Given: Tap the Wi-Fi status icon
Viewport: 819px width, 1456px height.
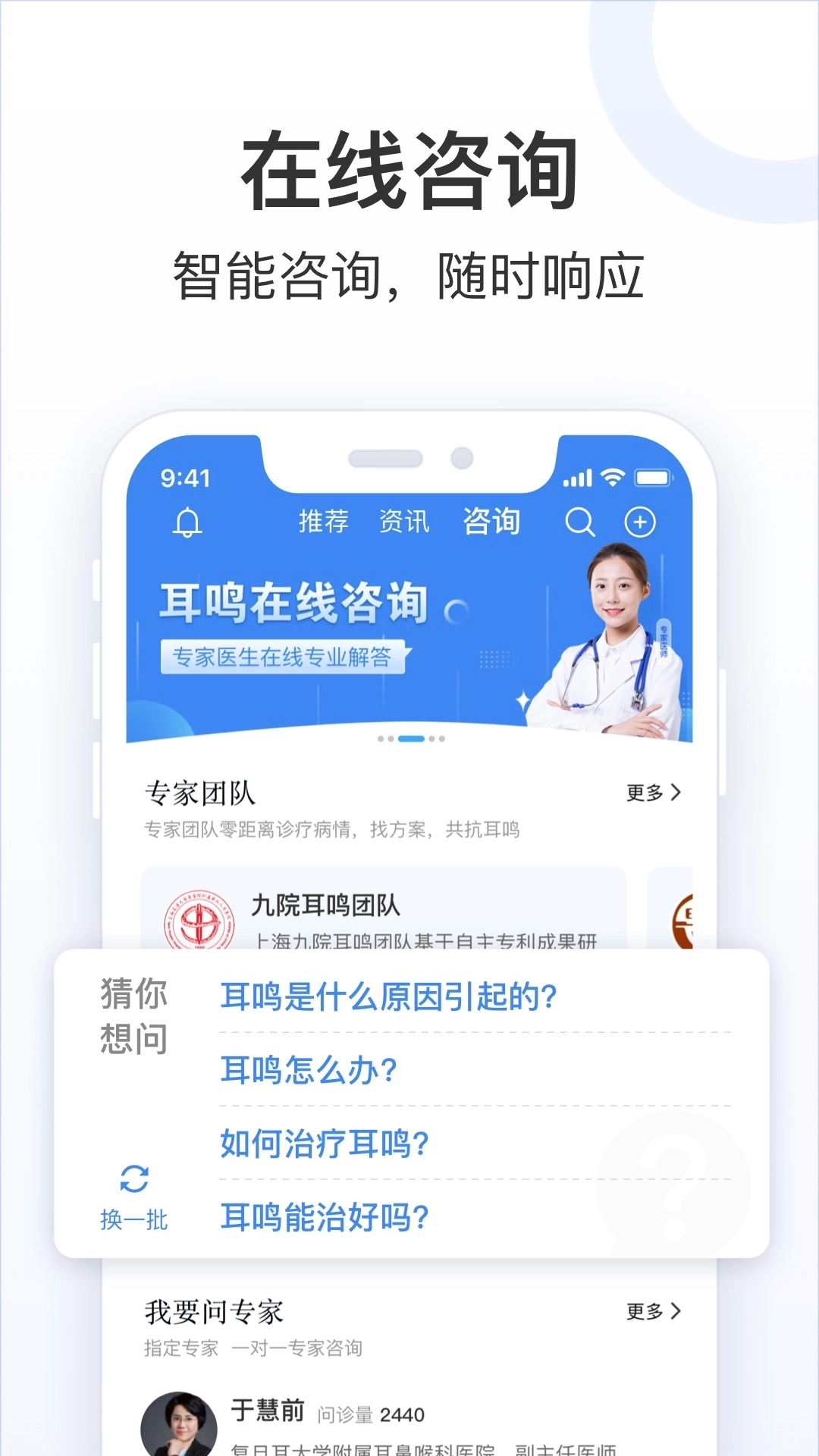Looking at the screenshot, I should [611, 478].
